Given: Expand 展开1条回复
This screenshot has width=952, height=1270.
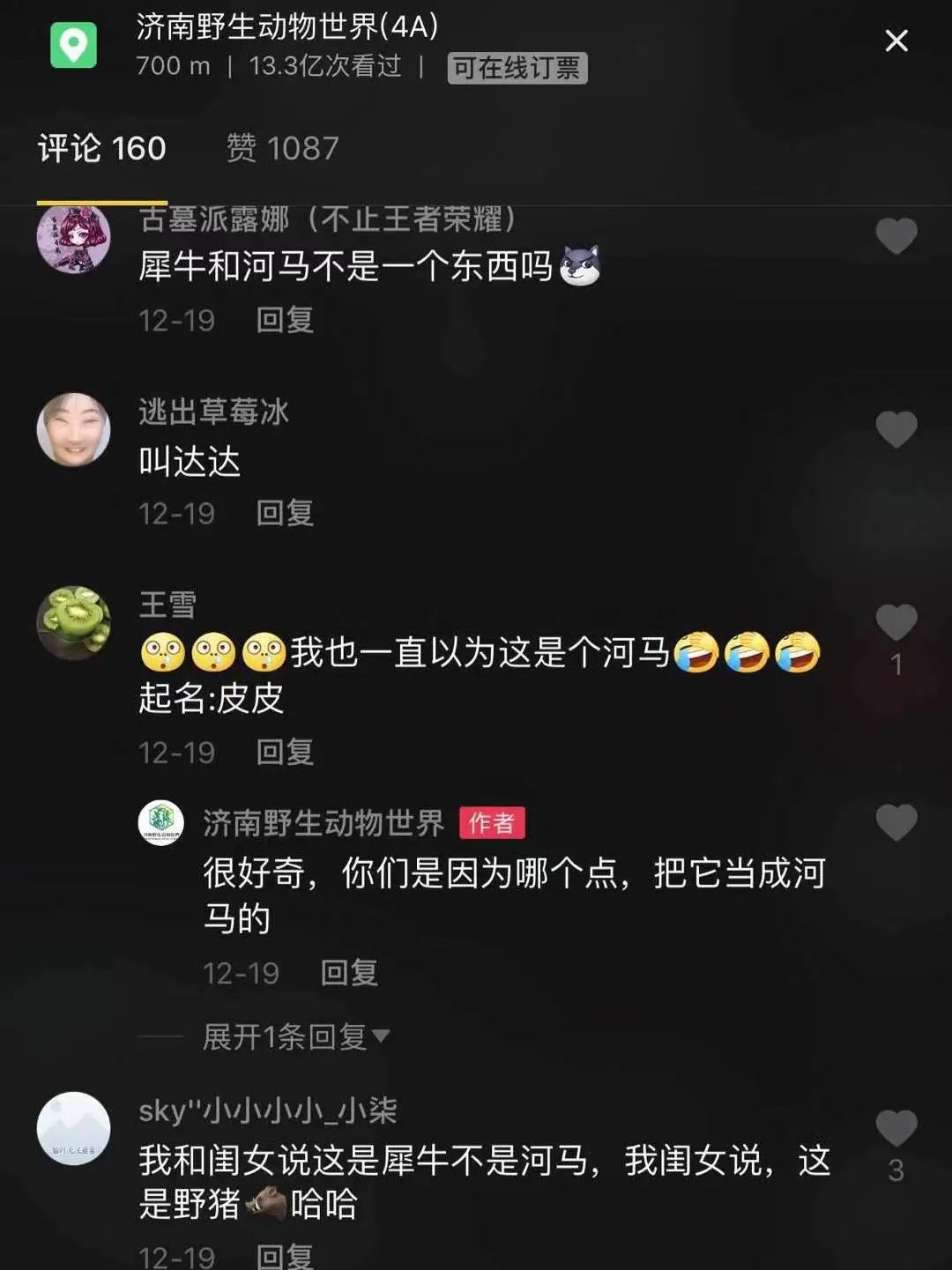Looking at the screenshot, I should [x=295, y=1036].
